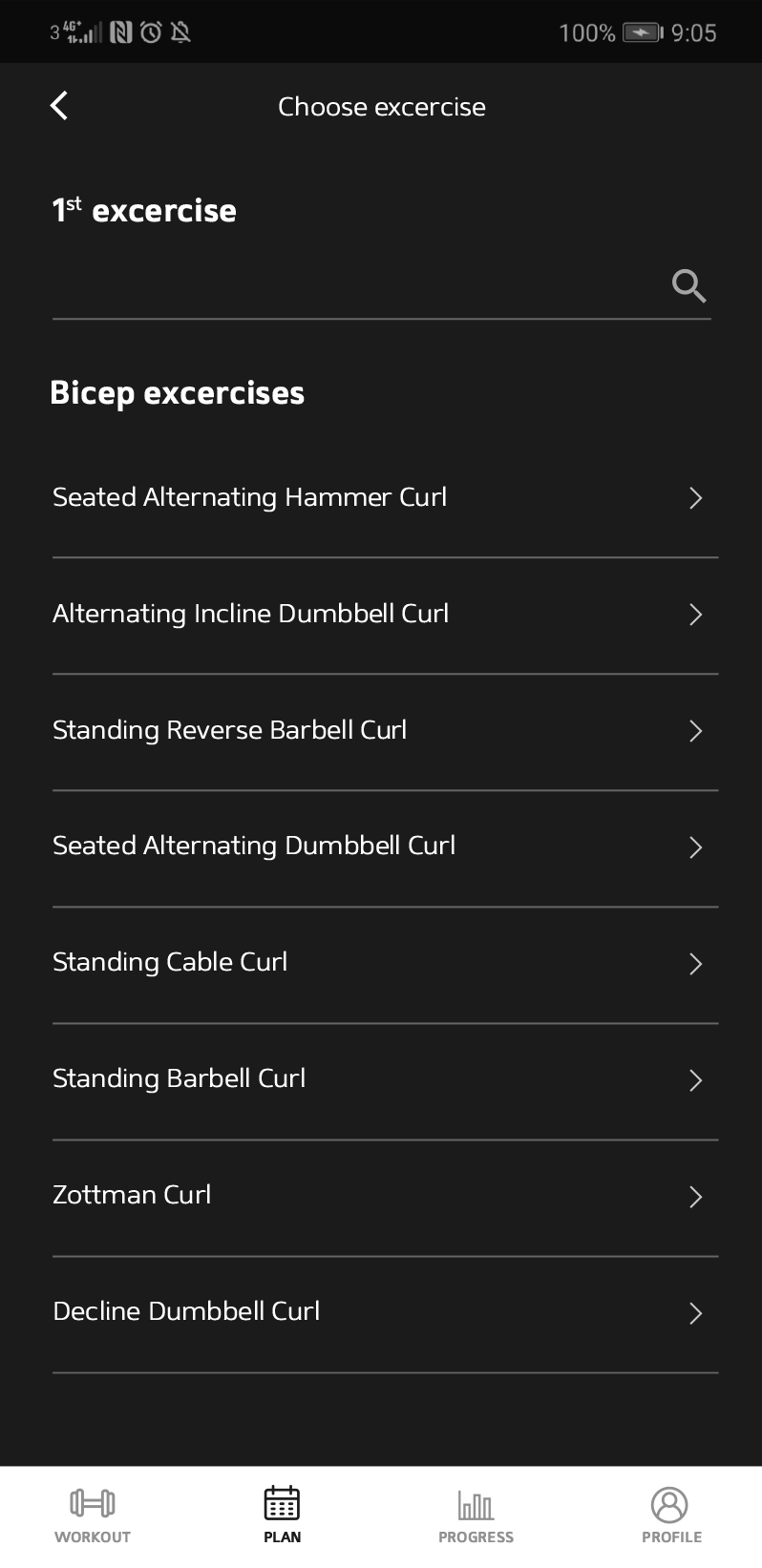
Task: Choose Standing Reverse Barbell Curl
Action: click(385, 732)
